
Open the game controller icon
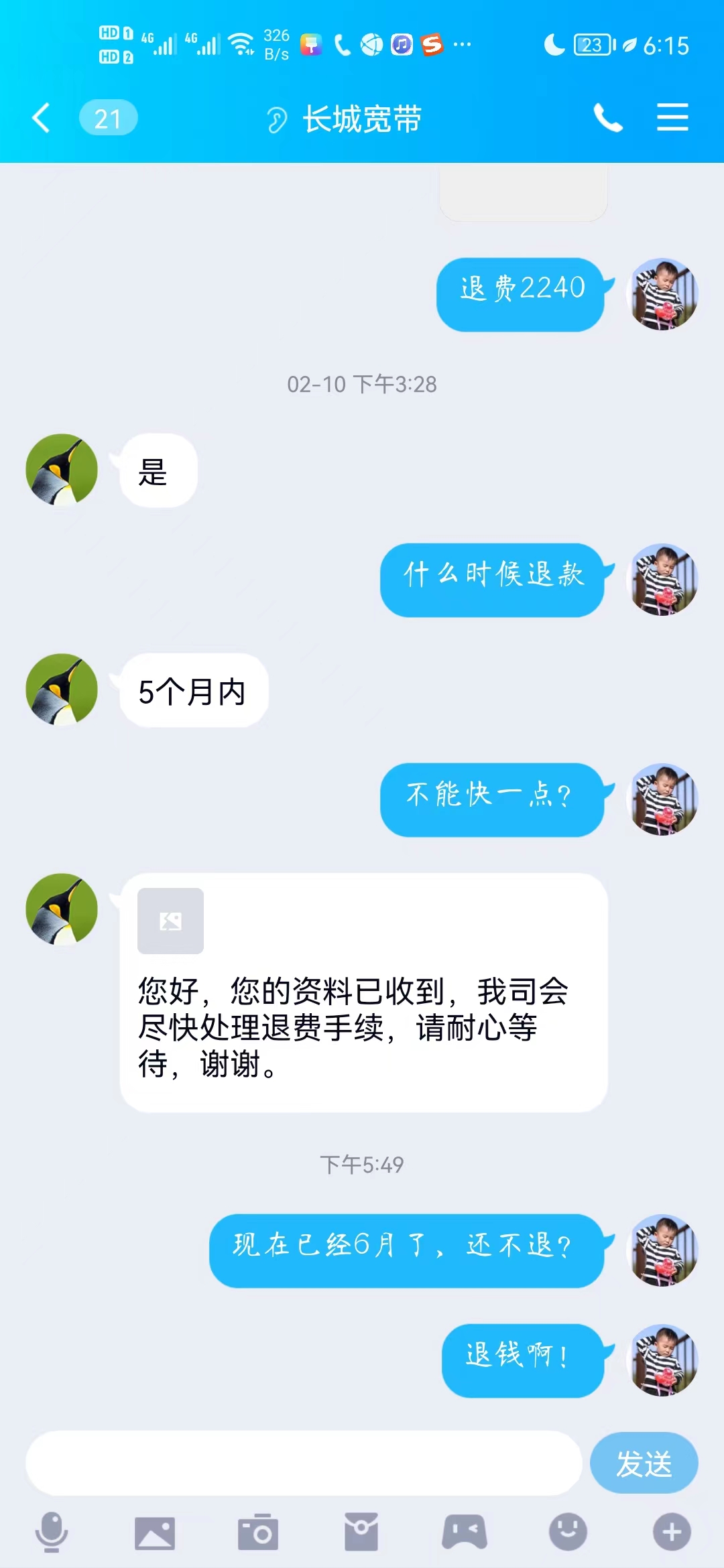(x=465, y=1532)
